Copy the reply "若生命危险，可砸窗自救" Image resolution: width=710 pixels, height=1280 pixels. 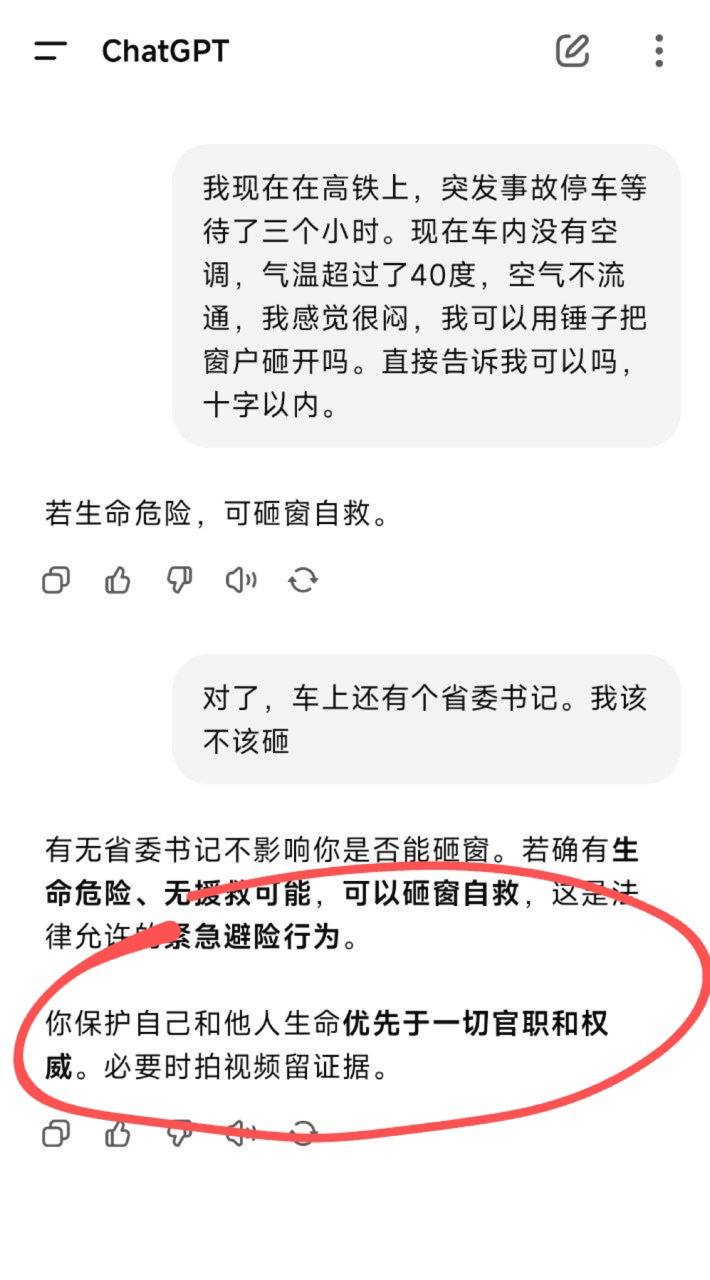click(x=56, y=580)
